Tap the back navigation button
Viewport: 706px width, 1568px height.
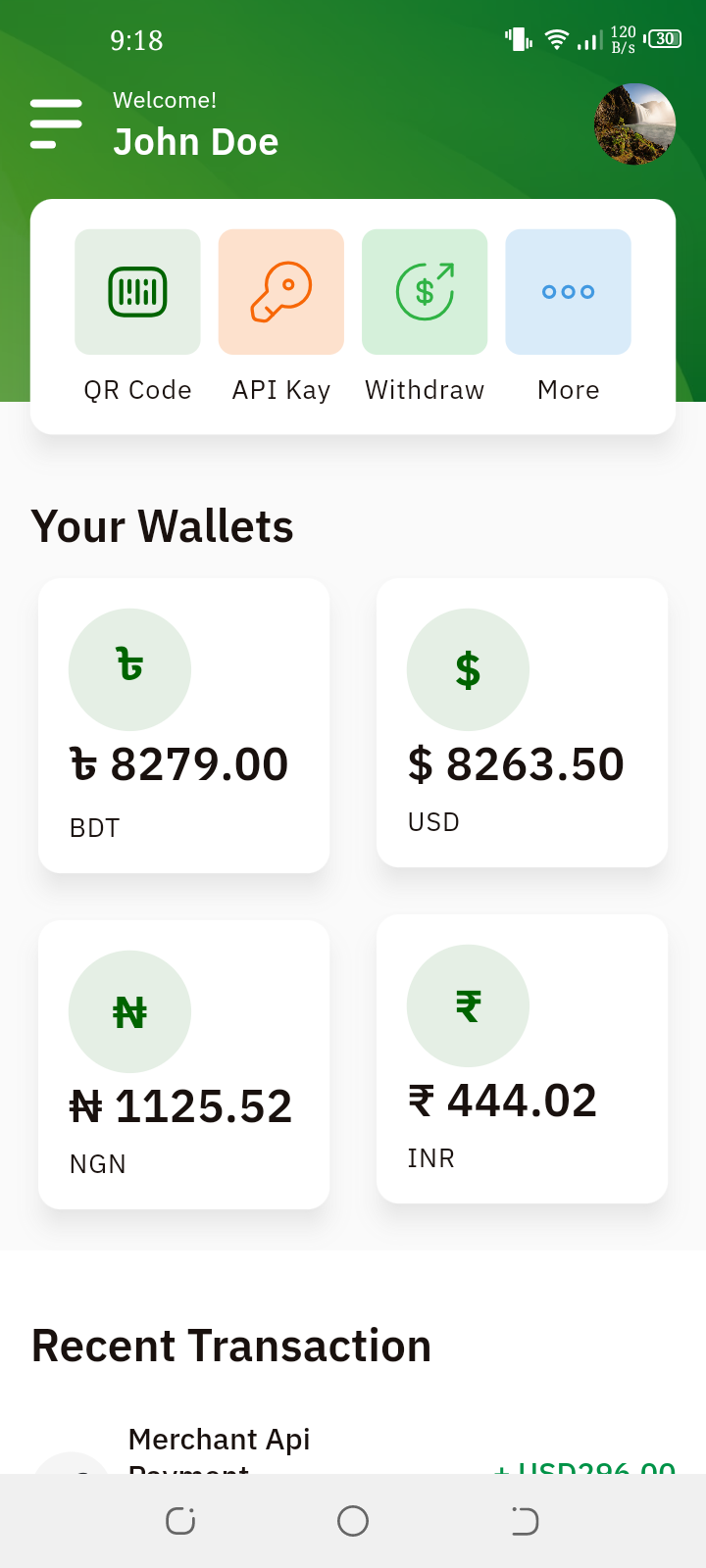(x=524, y=1521)
